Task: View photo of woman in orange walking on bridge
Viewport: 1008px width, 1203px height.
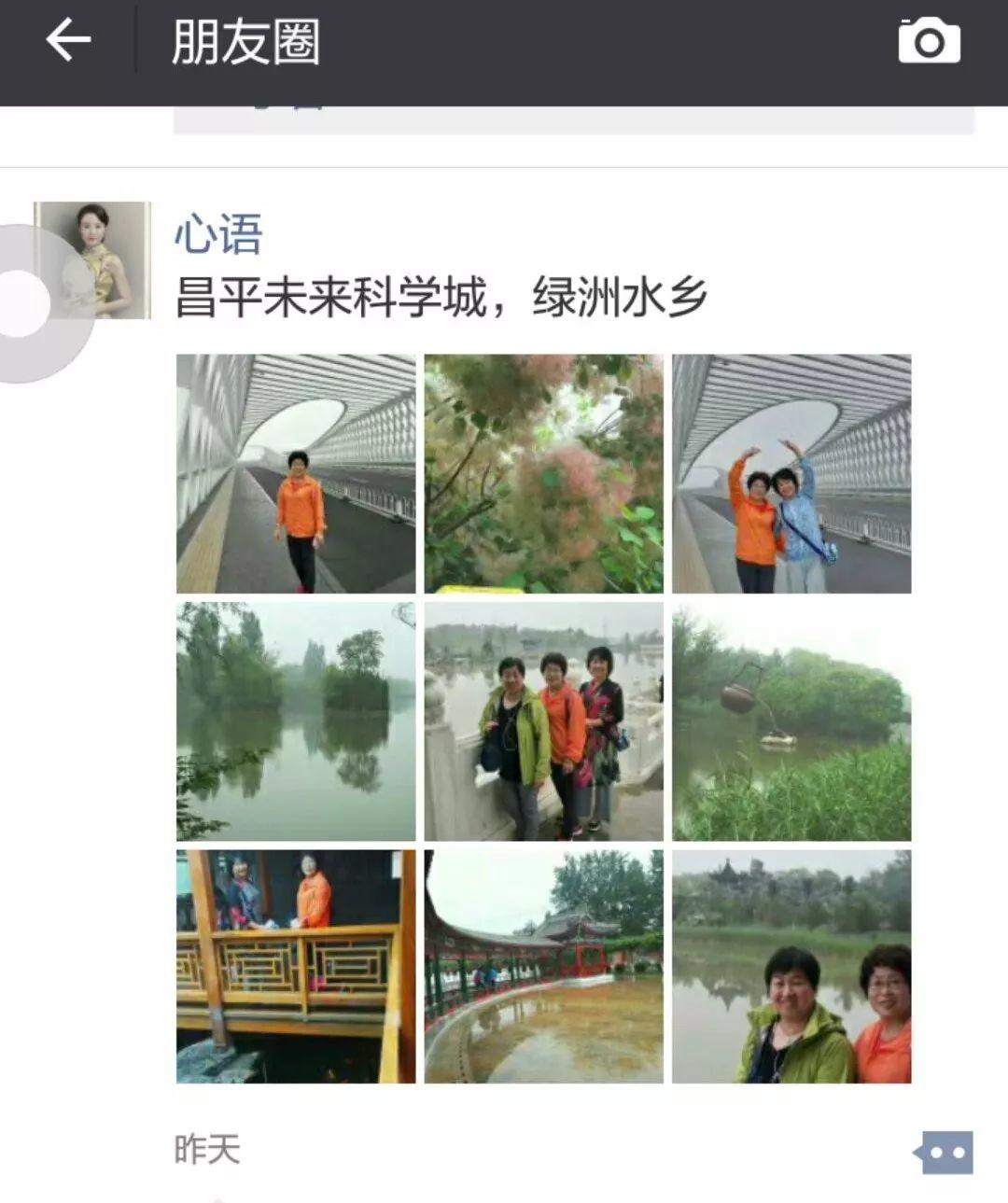Action: [x=296, y=473]
